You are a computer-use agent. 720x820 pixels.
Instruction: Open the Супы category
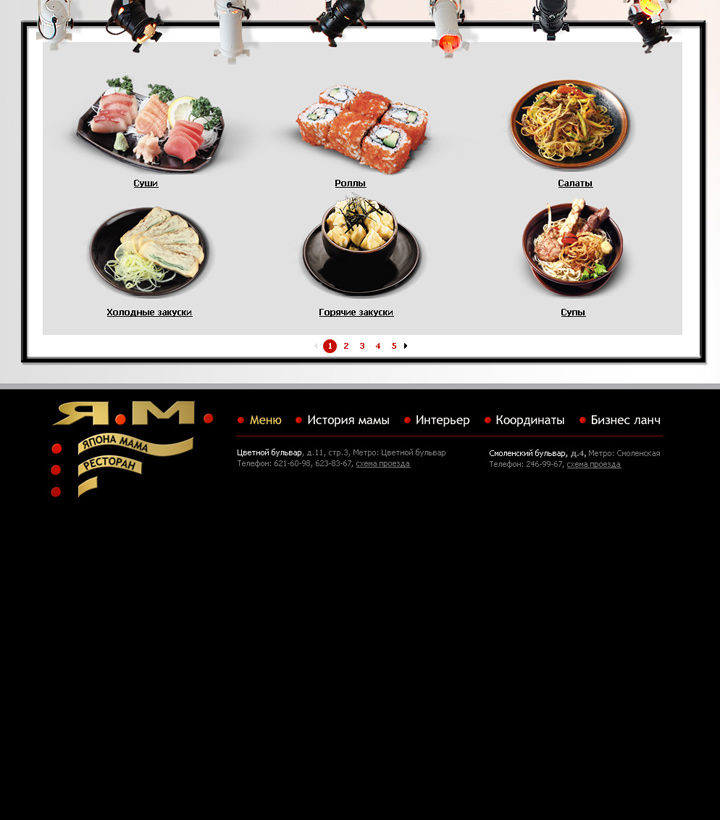[573, 313]
